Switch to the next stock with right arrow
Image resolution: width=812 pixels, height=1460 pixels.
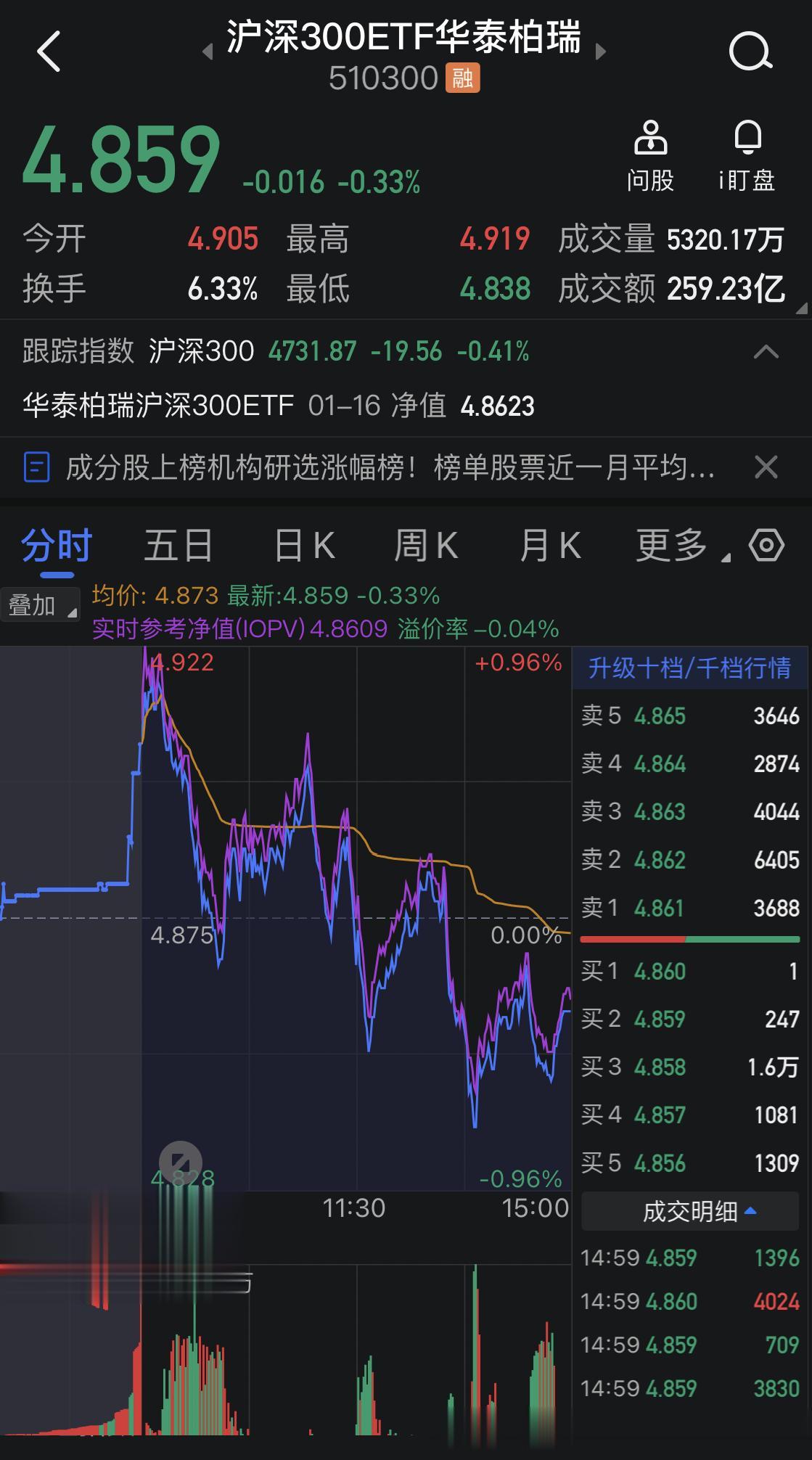point(600,52)
